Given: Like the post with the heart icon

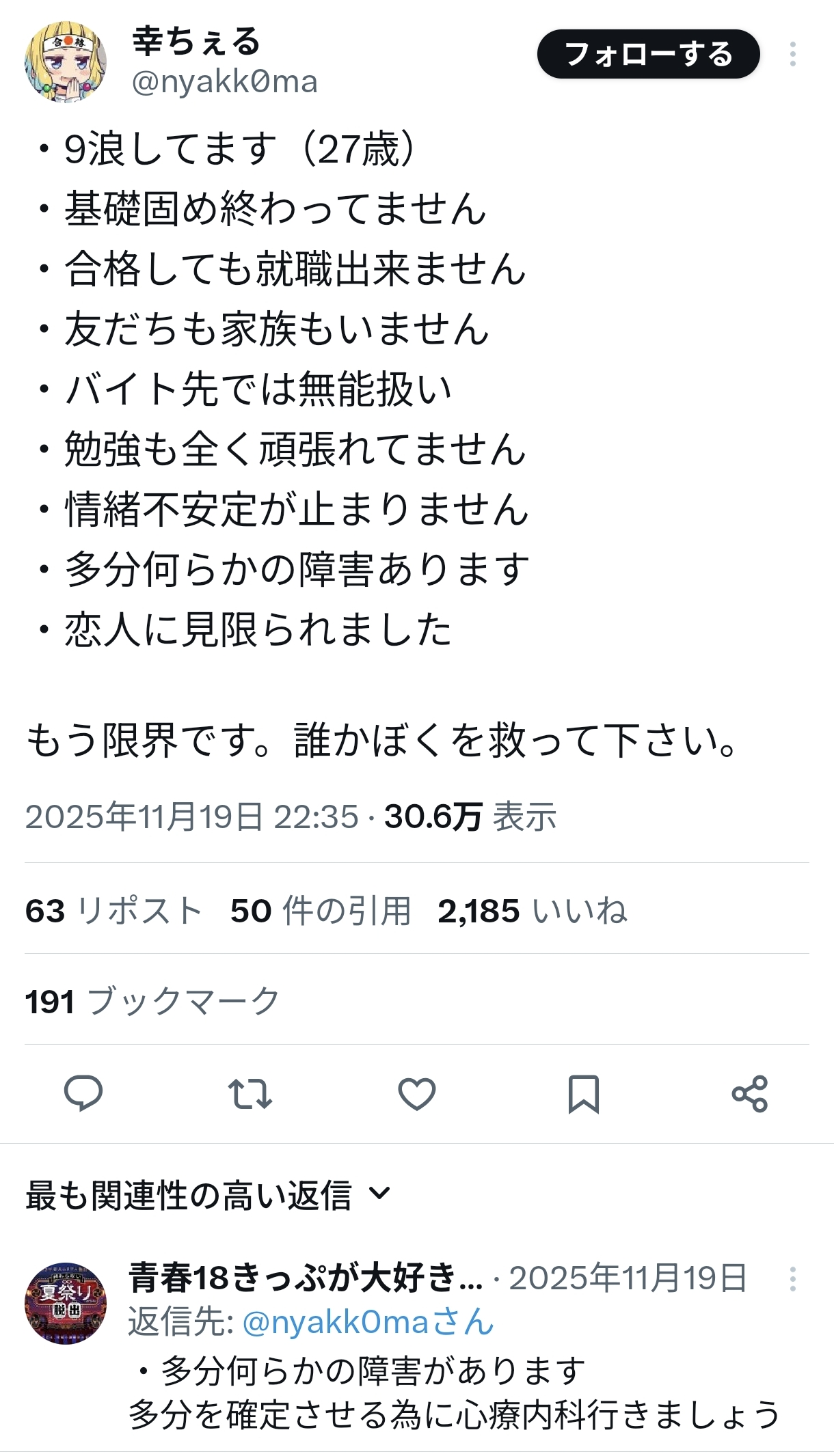Looking at the screenshot, I should click(417, 1093).
